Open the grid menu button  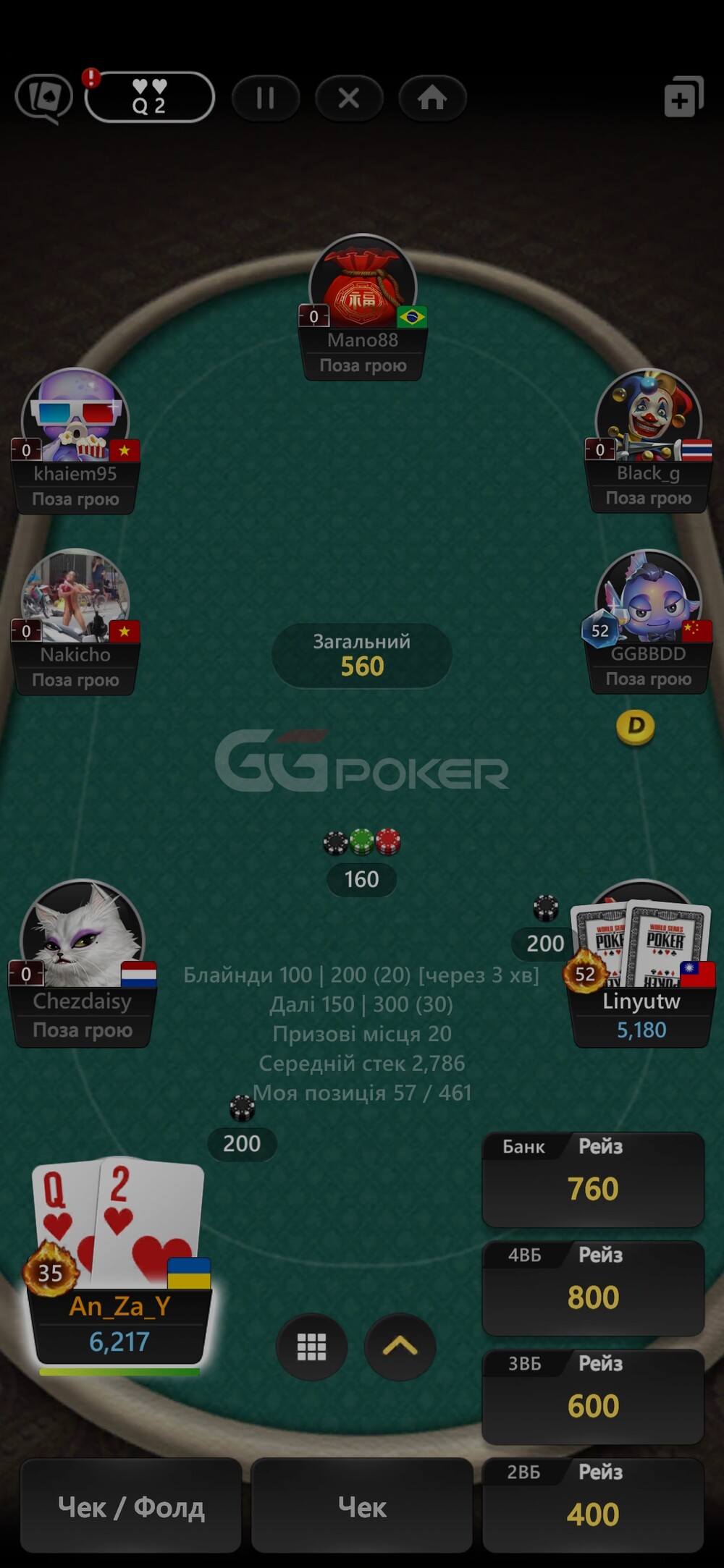[312, 1347]
